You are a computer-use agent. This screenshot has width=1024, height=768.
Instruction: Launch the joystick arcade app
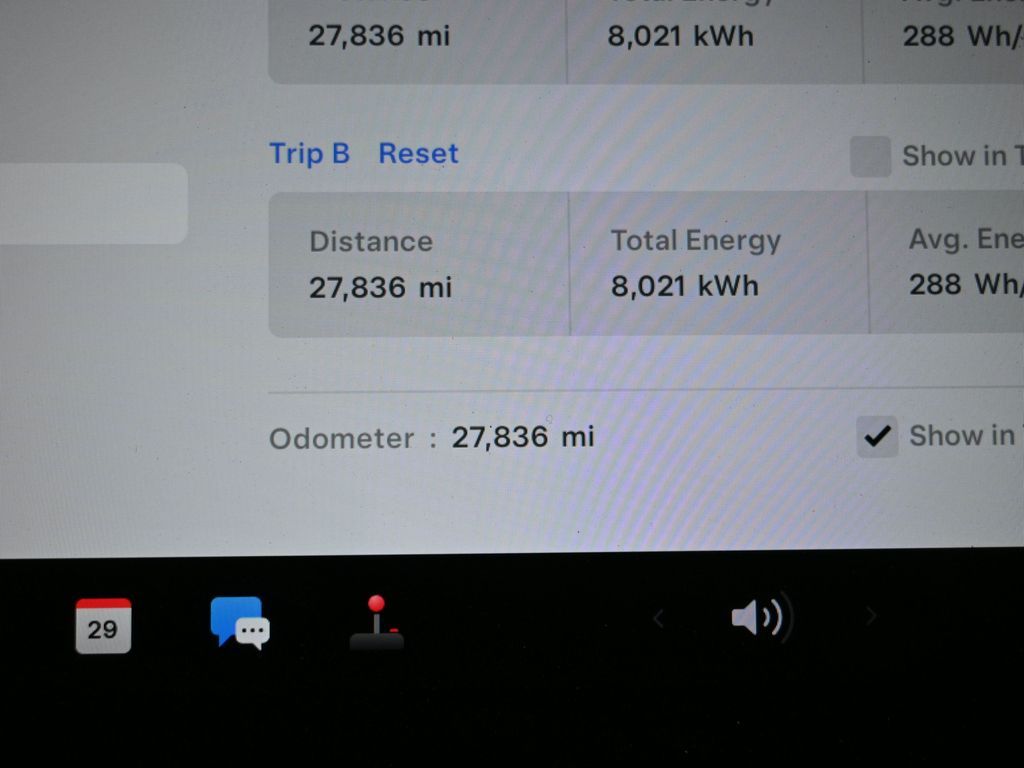[x=377, y=623]
